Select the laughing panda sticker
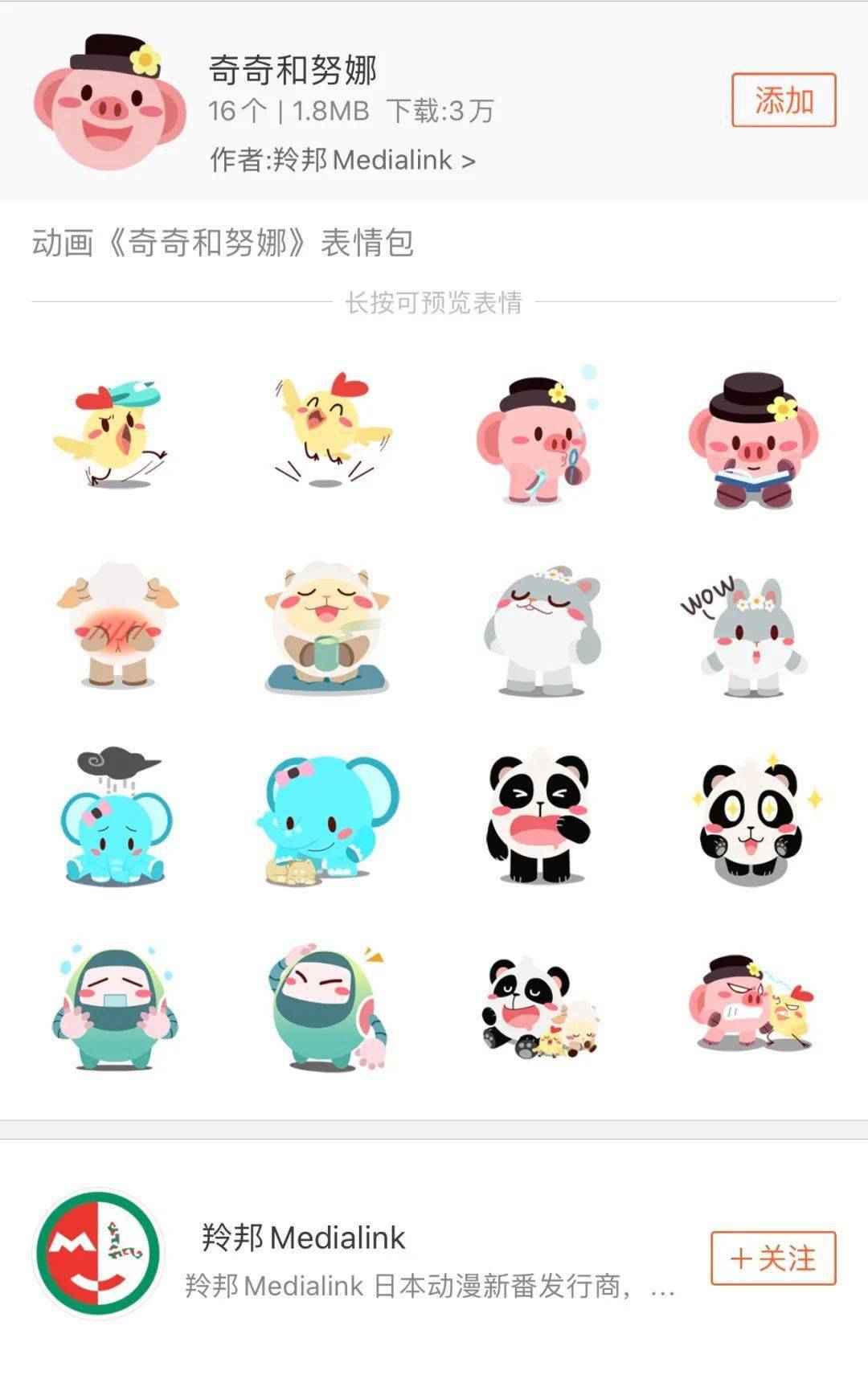This screenshot has width=868, height=1375. point(538,818)
